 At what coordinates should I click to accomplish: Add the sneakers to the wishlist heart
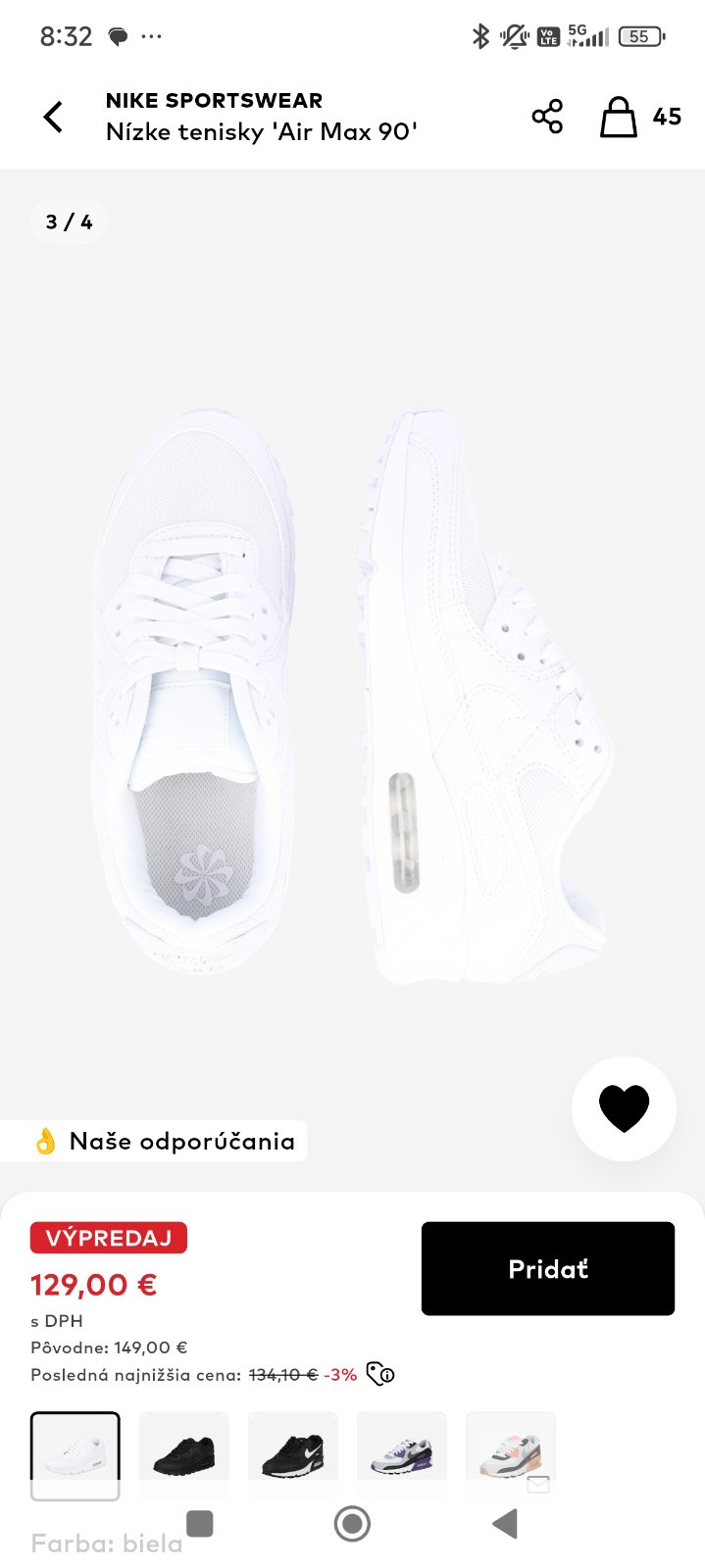[624, 1109]
